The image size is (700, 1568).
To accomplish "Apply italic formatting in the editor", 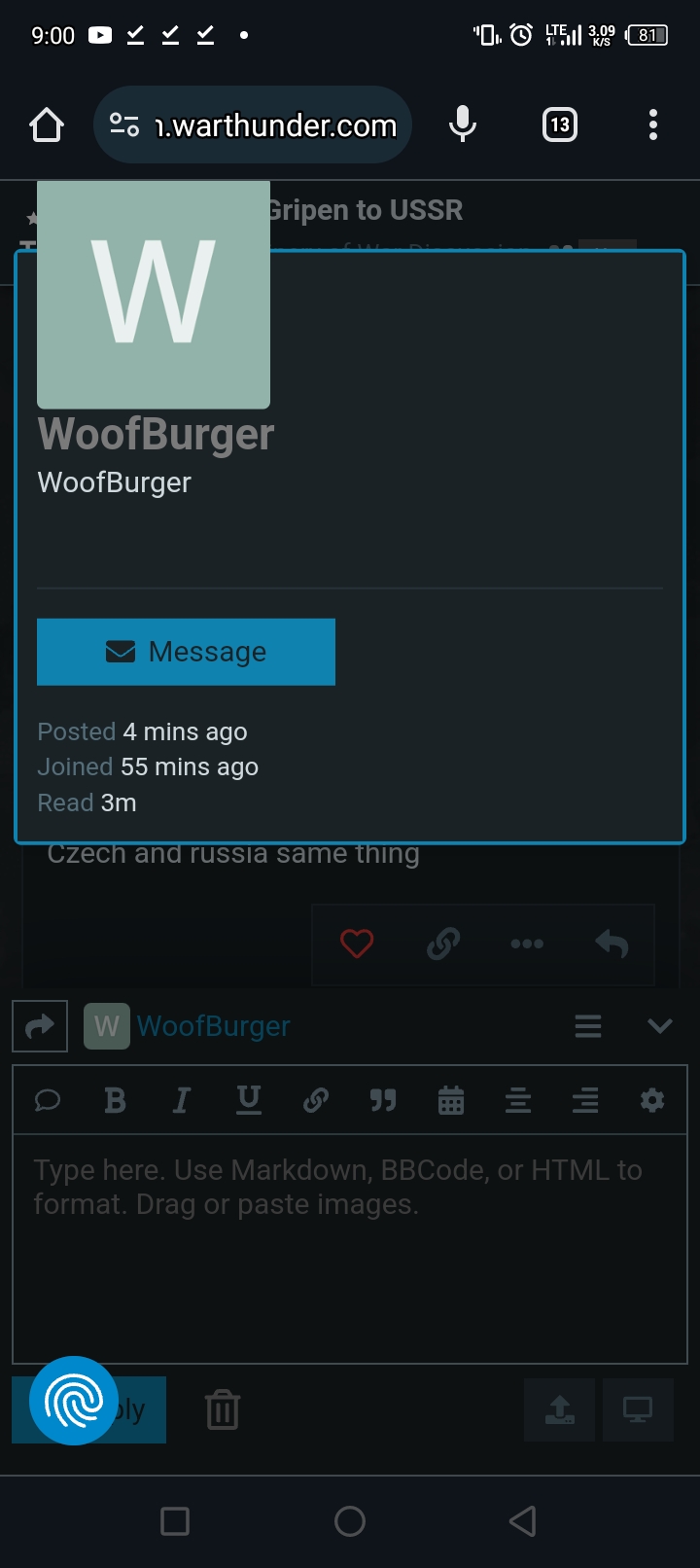I will tap(181, 1100).
